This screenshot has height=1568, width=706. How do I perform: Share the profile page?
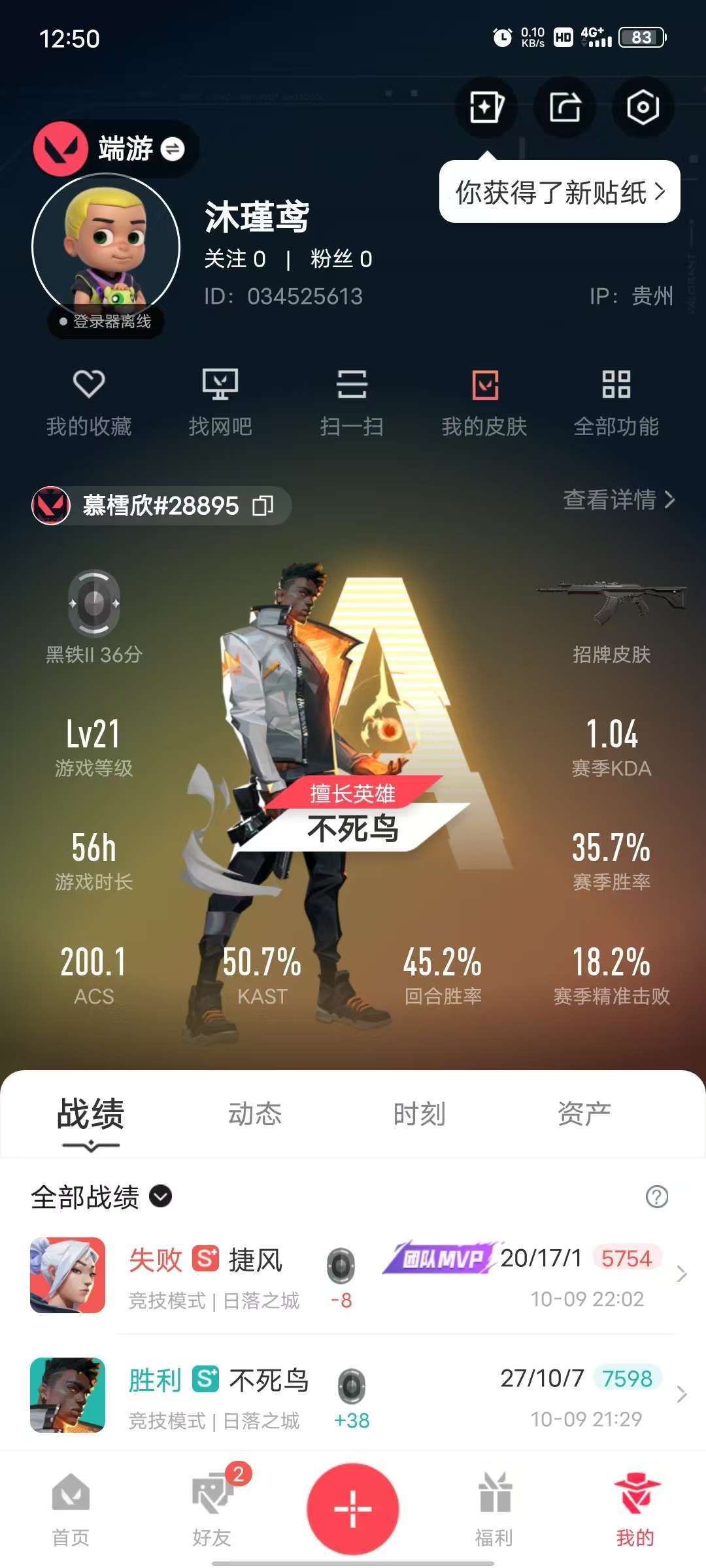pyautogui.click(x=565, y=107)
